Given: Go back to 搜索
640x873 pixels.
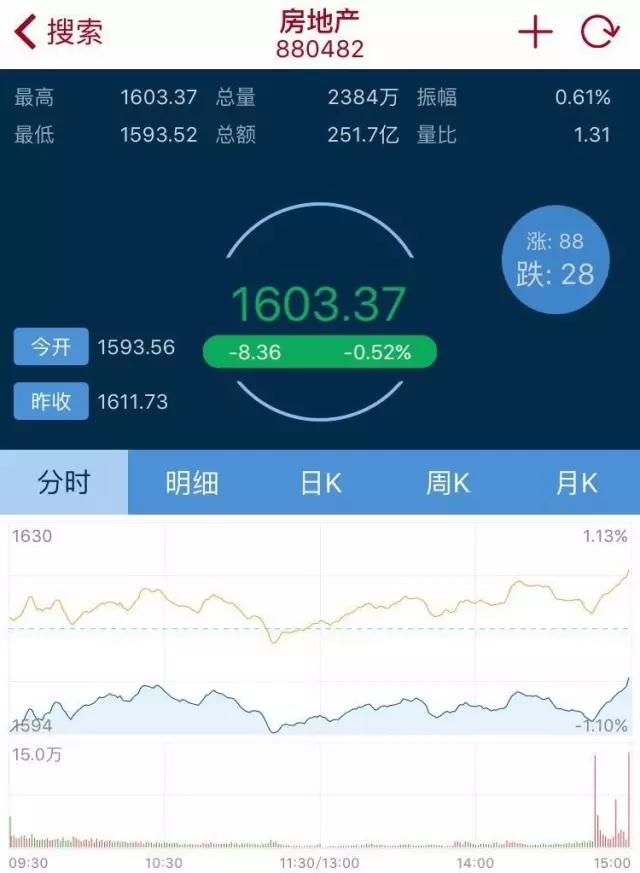Looking at the screenshot, I should [58, 32].
